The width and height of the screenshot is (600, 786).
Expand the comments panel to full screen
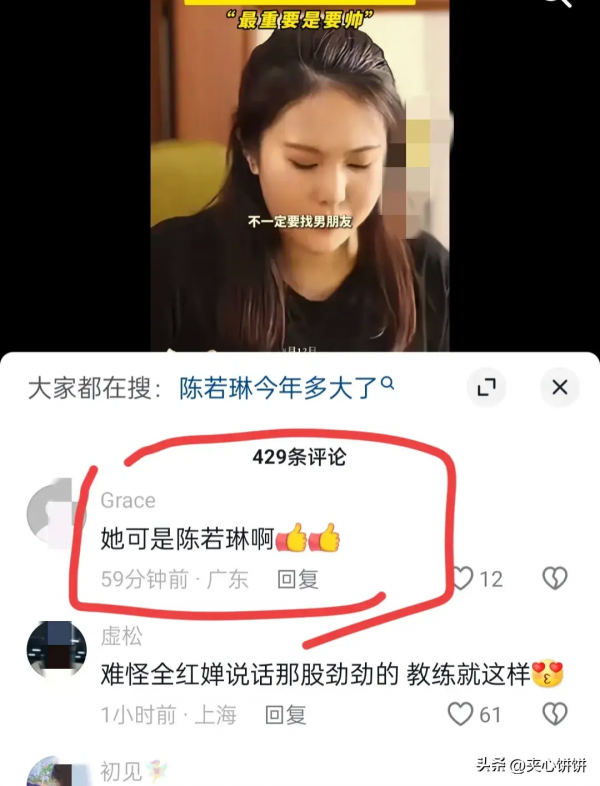click(x=486, y=387)
